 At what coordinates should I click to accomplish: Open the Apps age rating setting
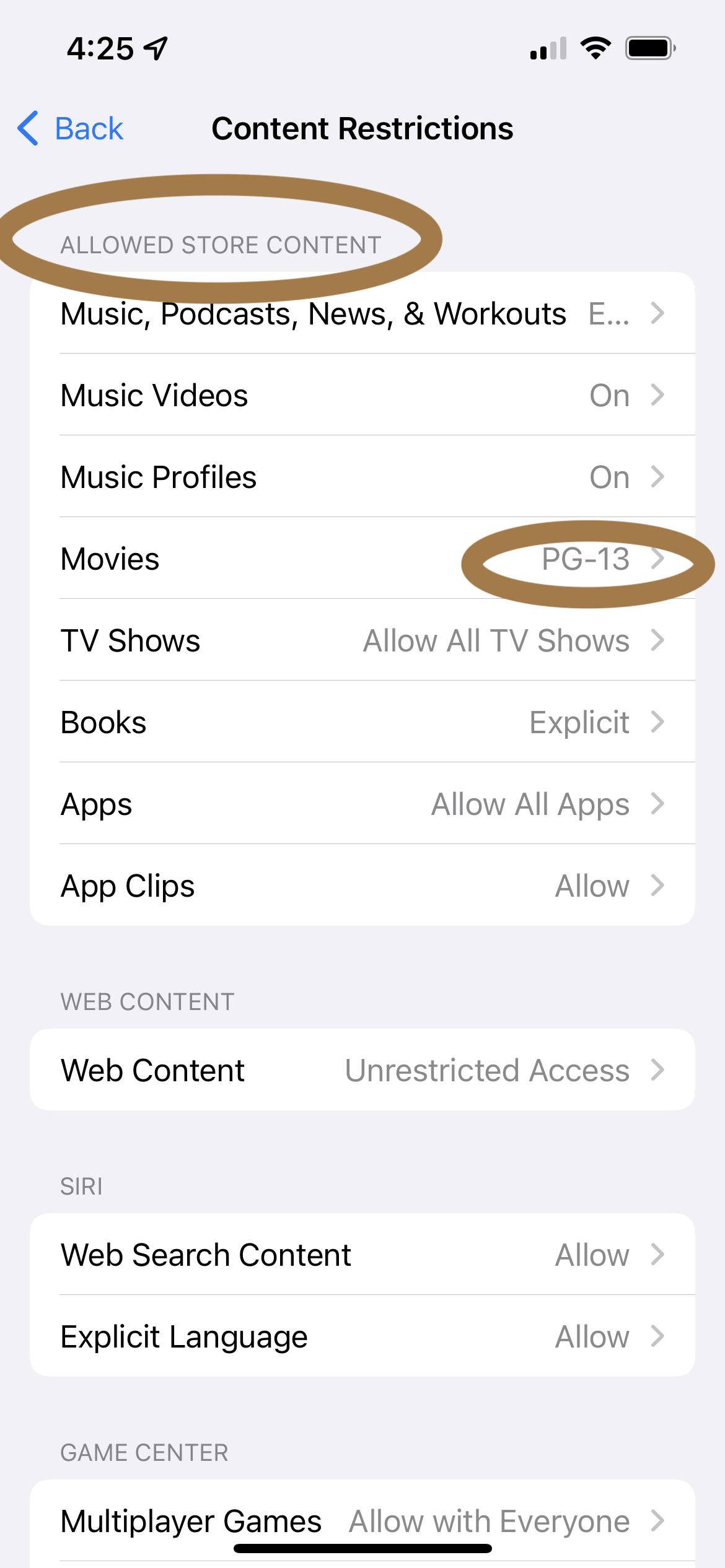[362, 804]
